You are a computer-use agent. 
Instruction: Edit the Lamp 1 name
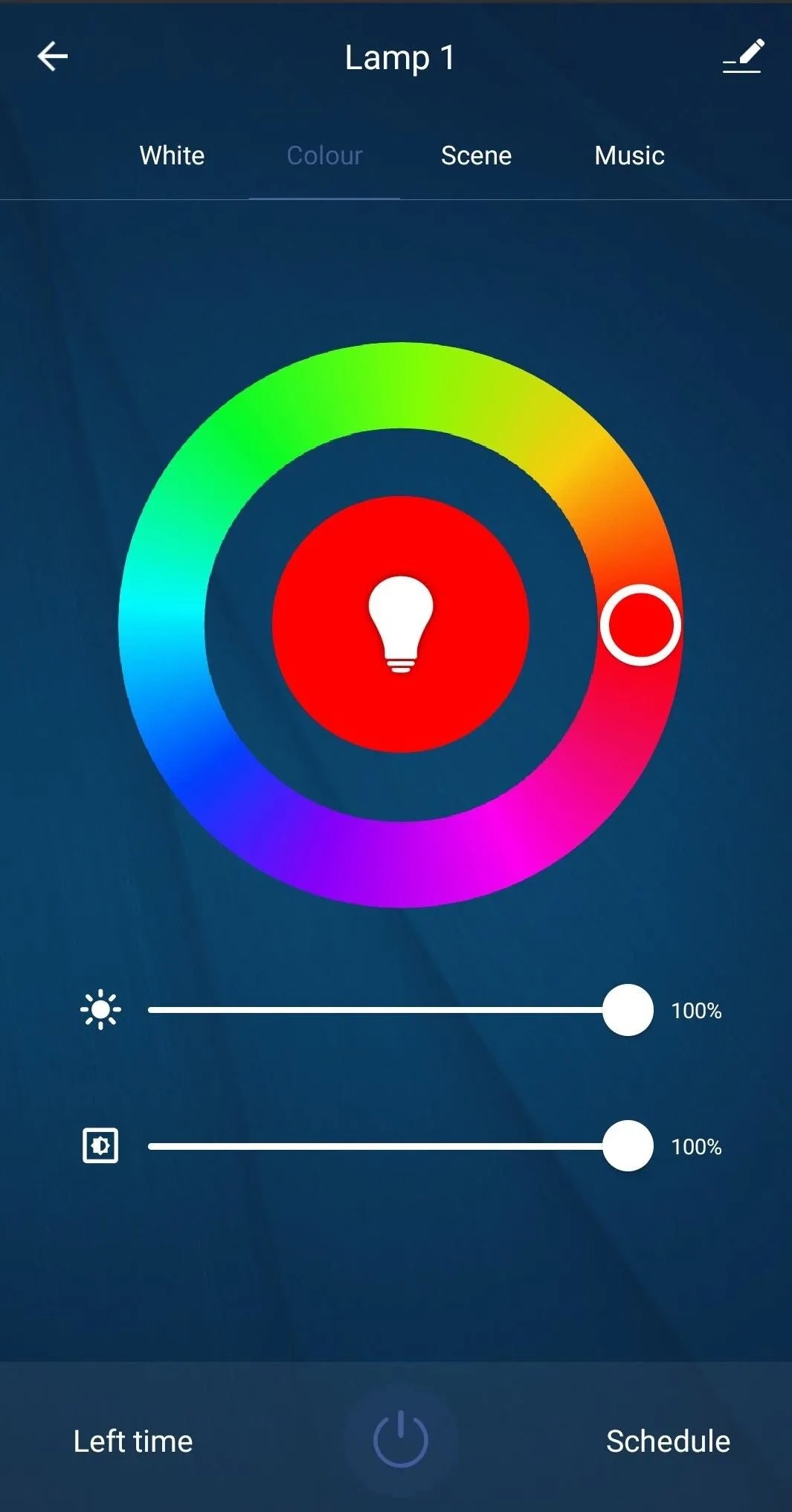tap(743, 57)
